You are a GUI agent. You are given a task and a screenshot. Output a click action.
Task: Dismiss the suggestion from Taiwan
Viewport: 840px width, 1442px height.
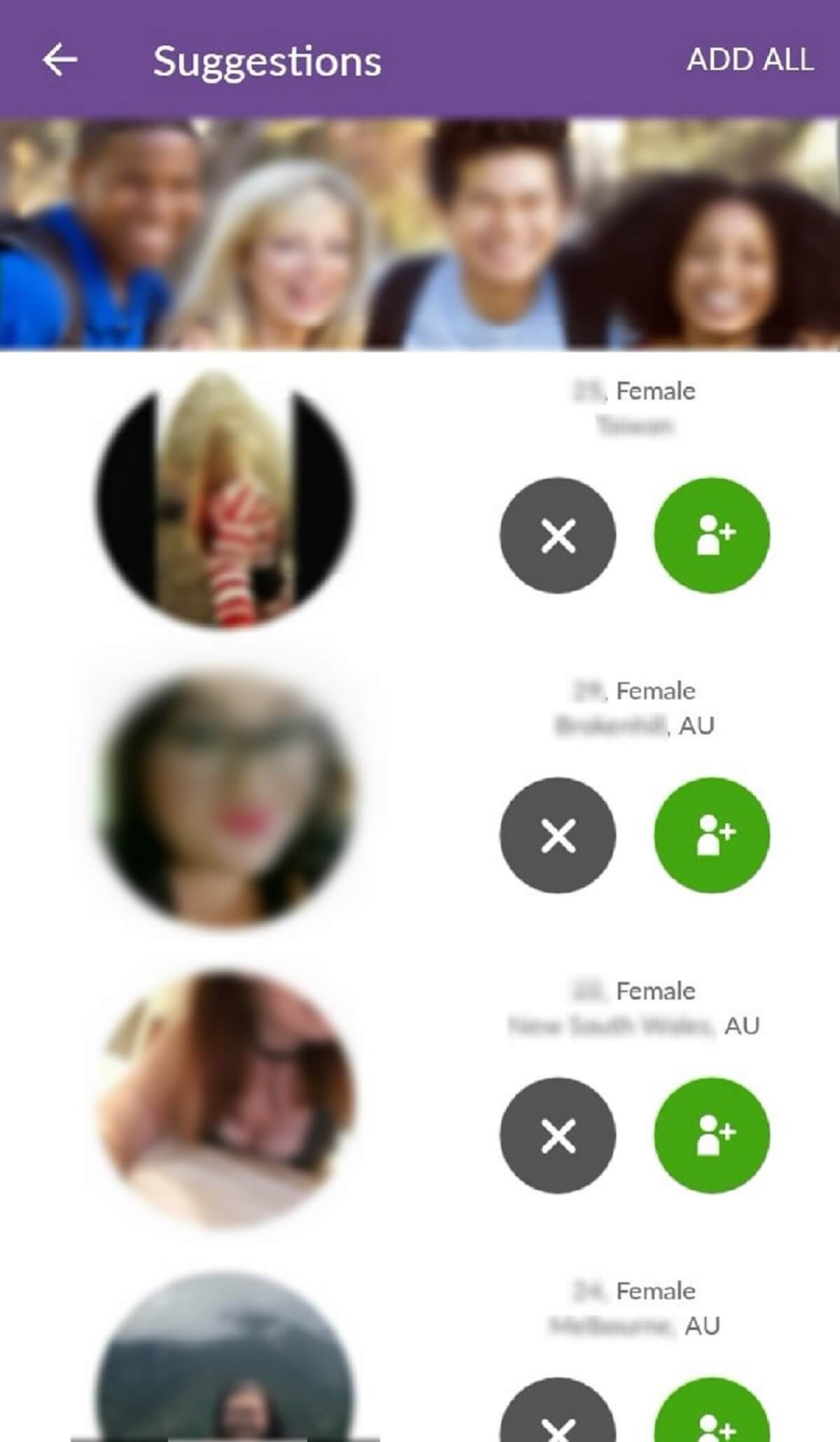click(x=558, y=535)
